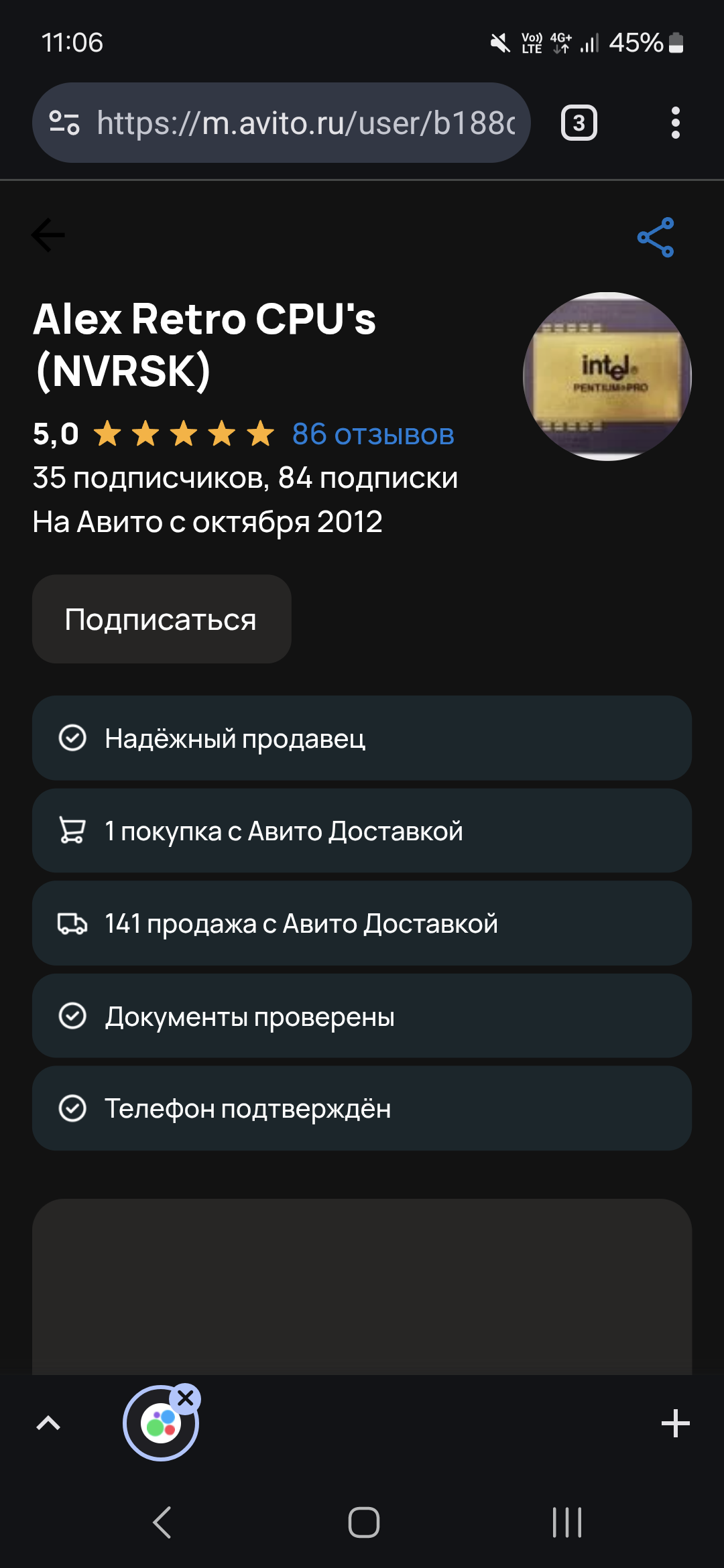The height and width of the screenshot is (1568, 724).
Task: Open the Телефон подтверждён row
Action: click(x=362, y=1108)
